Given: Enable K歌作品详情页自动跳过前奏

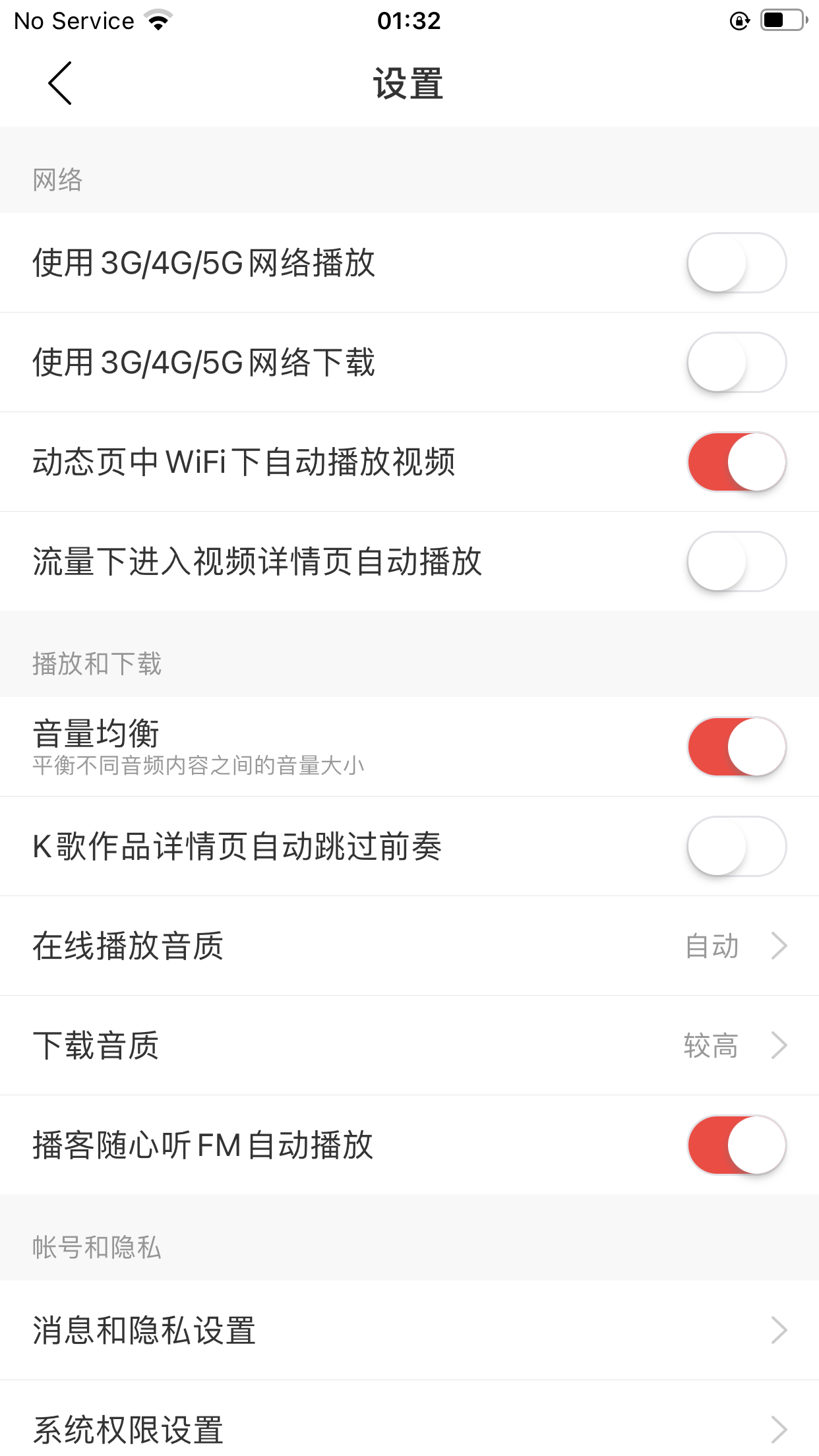Looking at the screenshot, I should tap(736, 846).
